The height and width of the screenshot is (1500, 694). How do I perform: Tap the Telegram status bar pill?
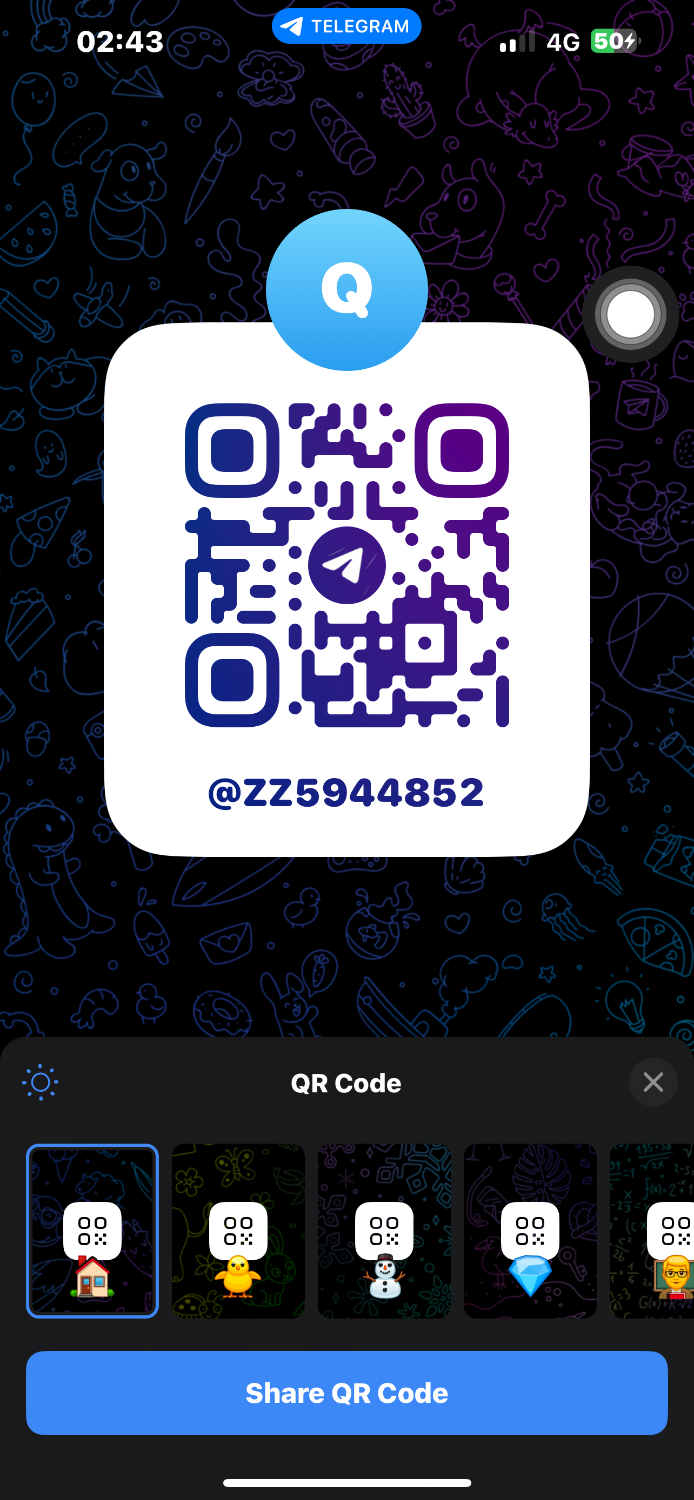tap(347, 27)
